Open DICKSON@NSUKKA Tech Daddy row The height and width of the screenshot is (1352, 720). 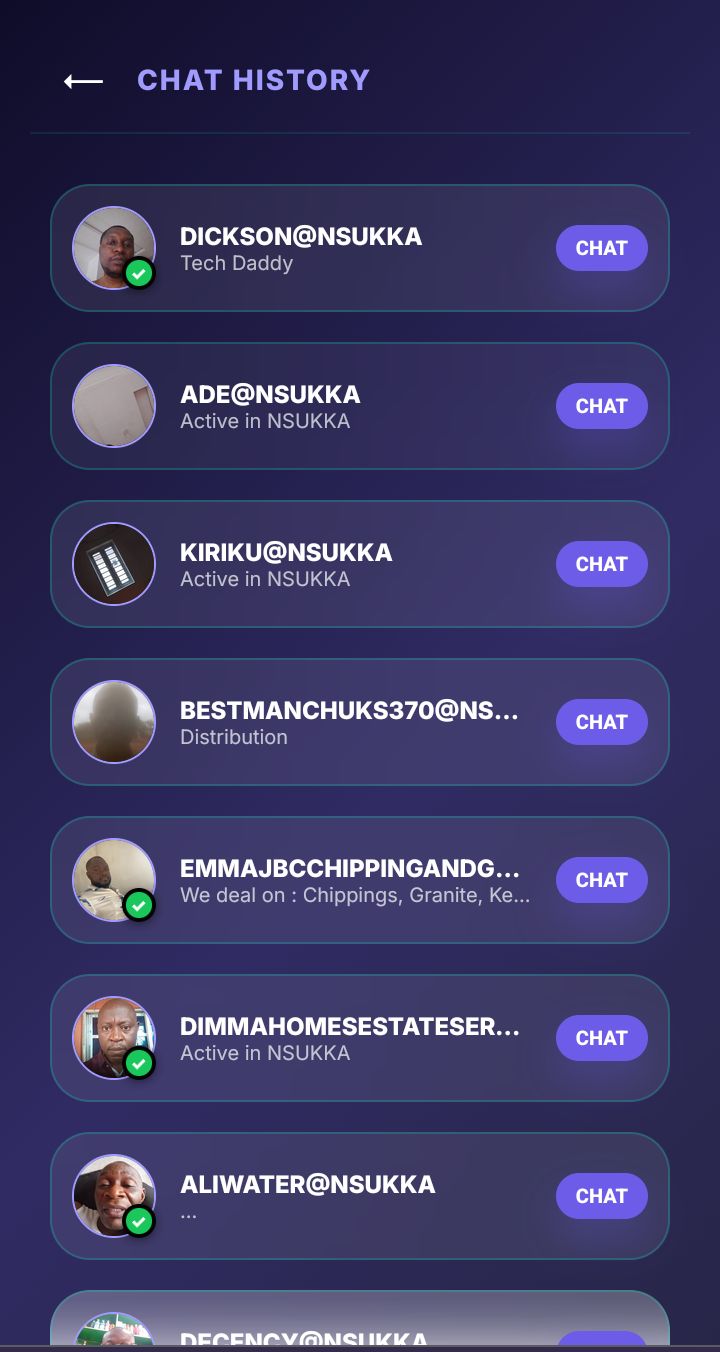coord(360,248)
